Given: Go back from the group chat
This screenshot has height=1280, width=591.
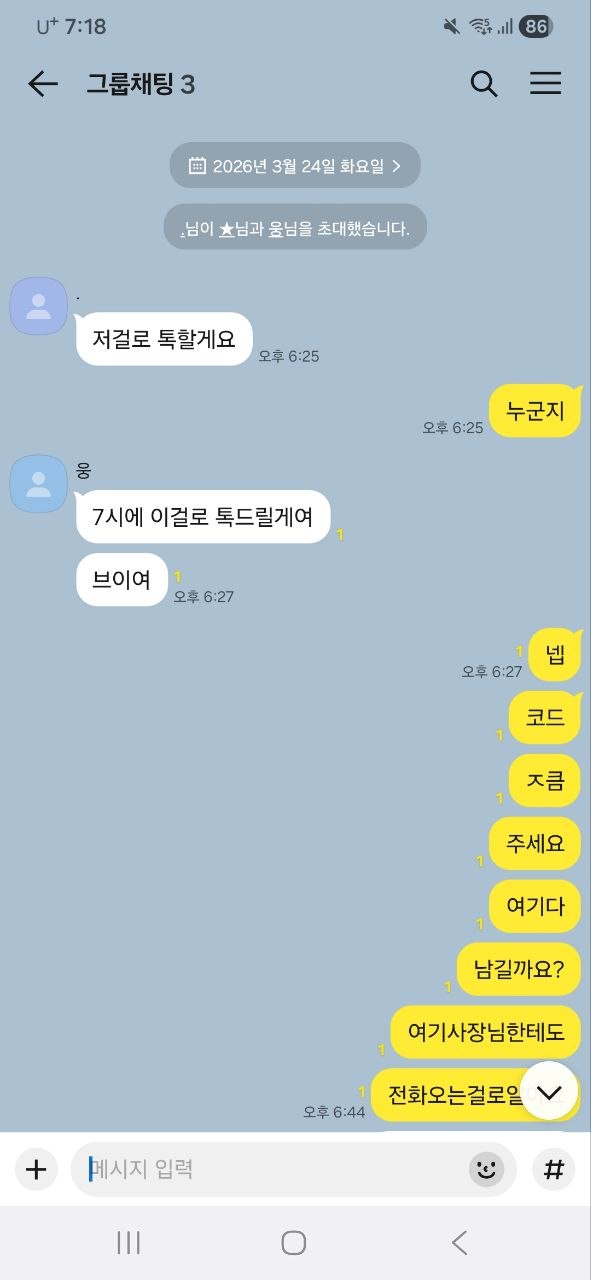Looking at the screenshot, I should 43,84.
